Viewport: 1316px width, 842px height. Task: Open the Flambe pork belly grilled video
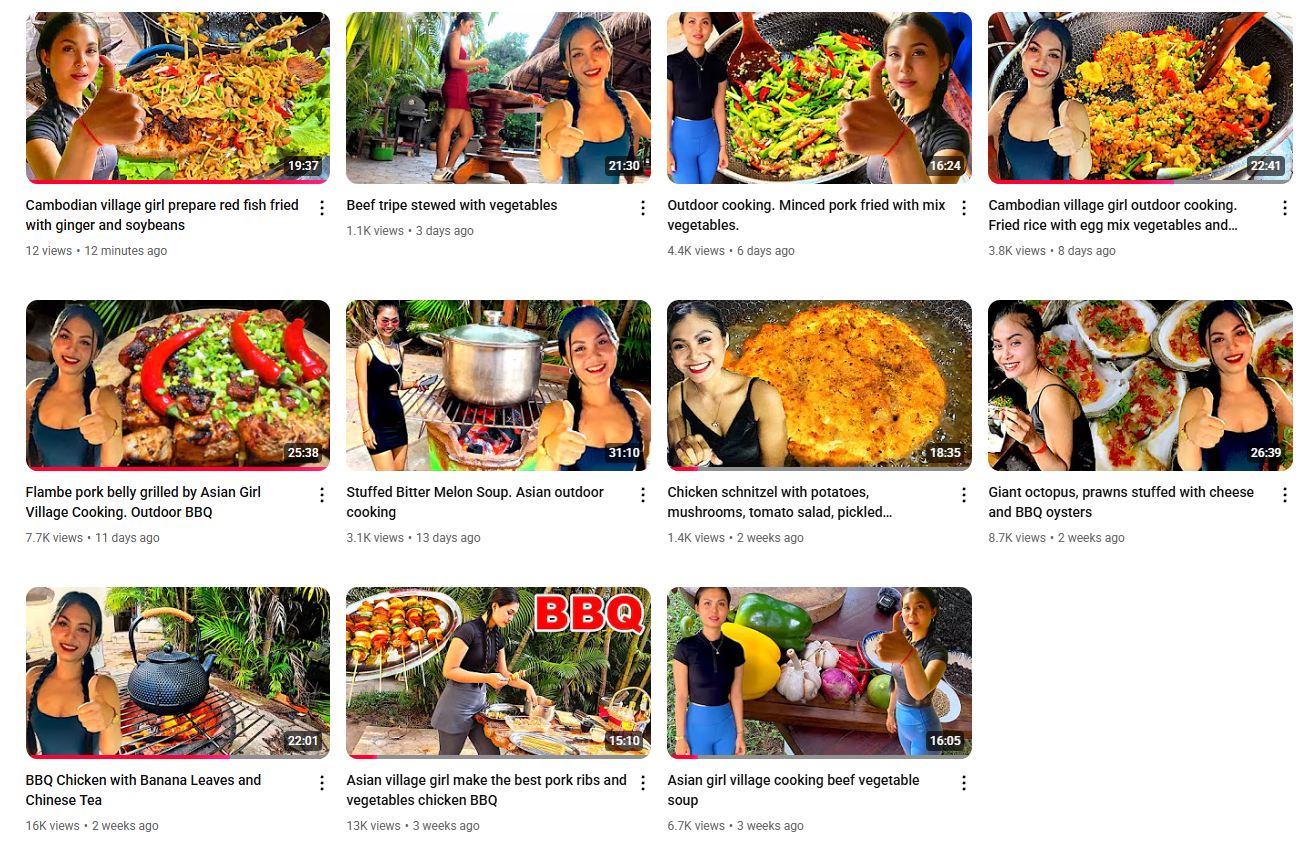pyautogui.click(x=177, y=385)
